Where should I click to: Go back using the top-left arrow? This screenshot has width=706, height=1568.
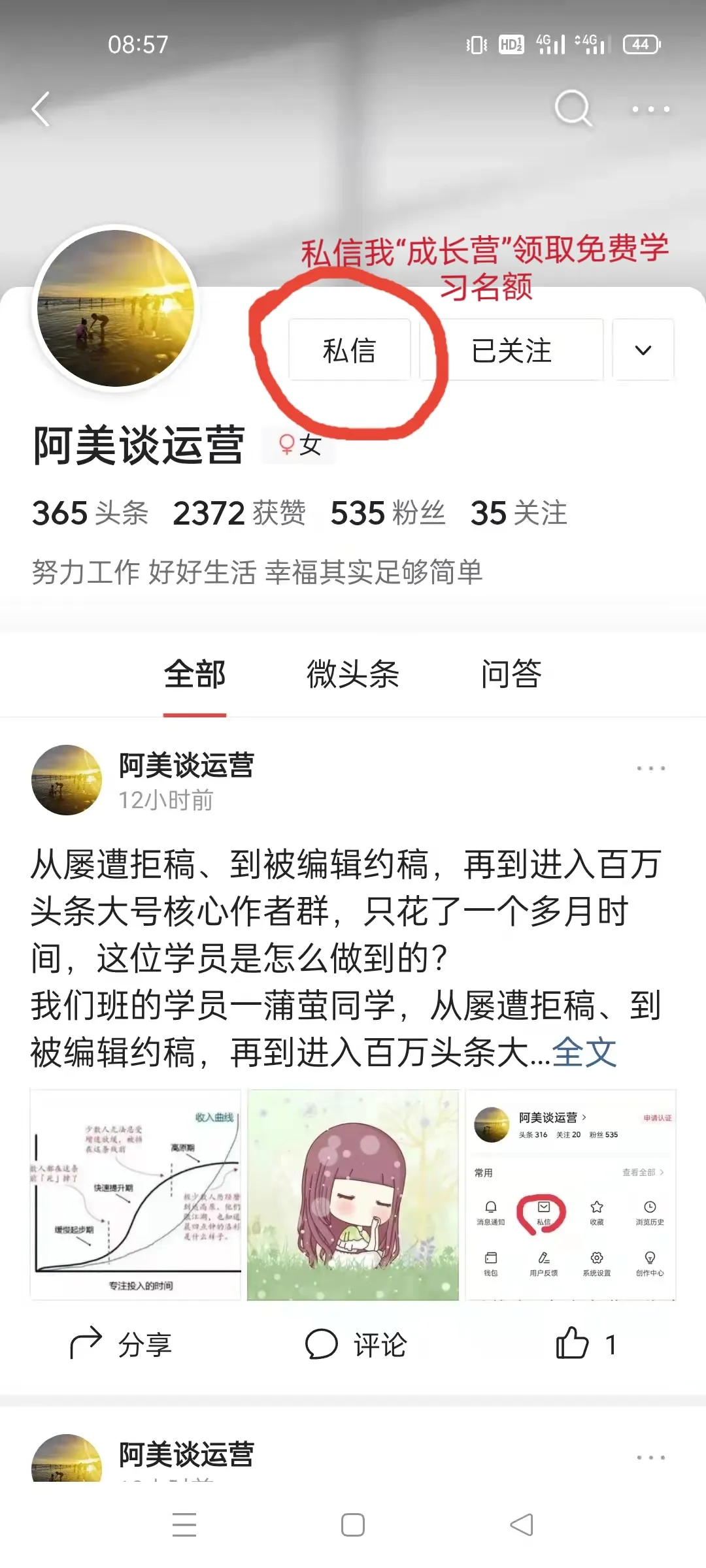click(x=41, y=109)
